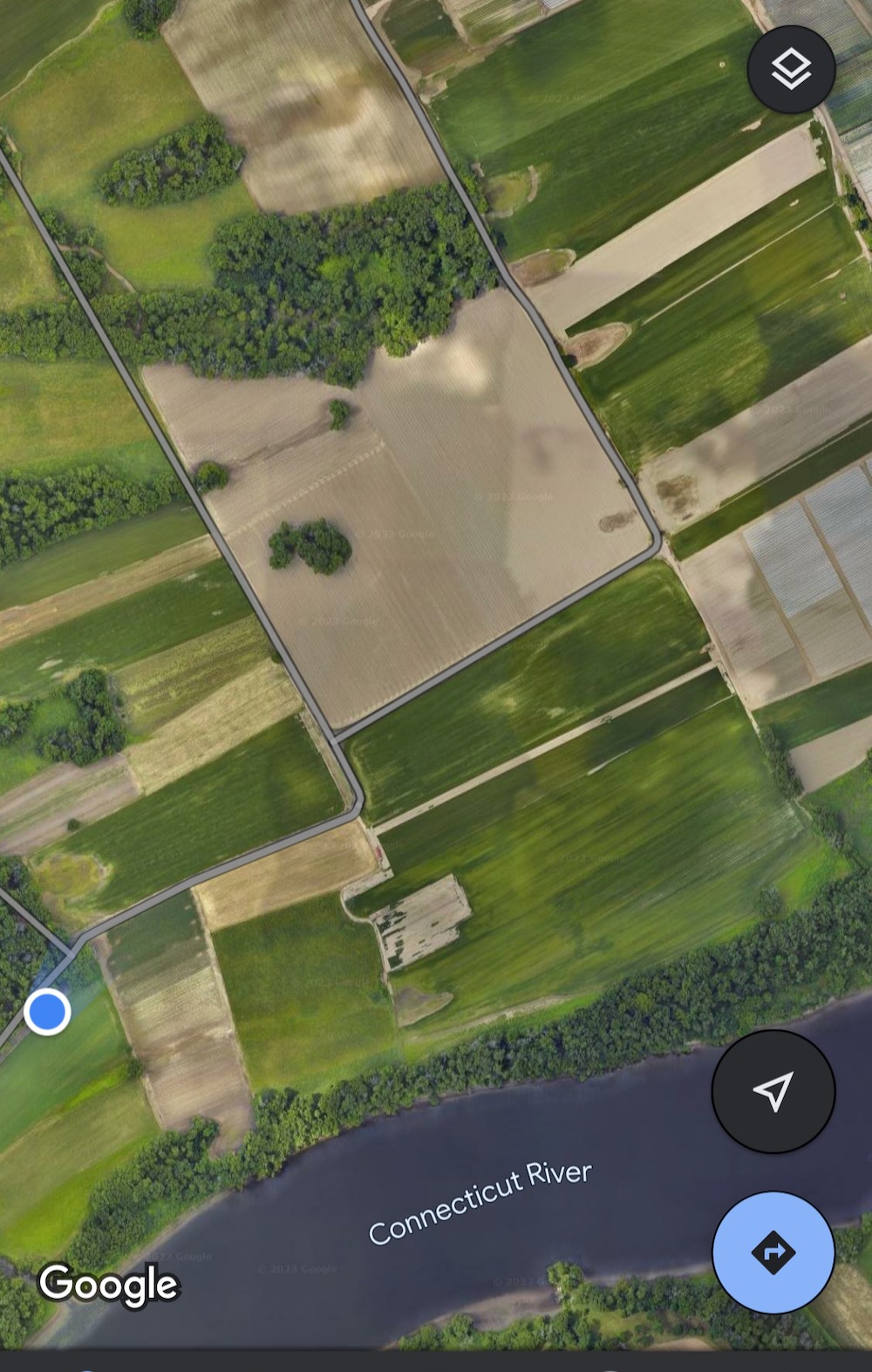
Task: Tap the blue current-location dot
Action: [46, 1011]
